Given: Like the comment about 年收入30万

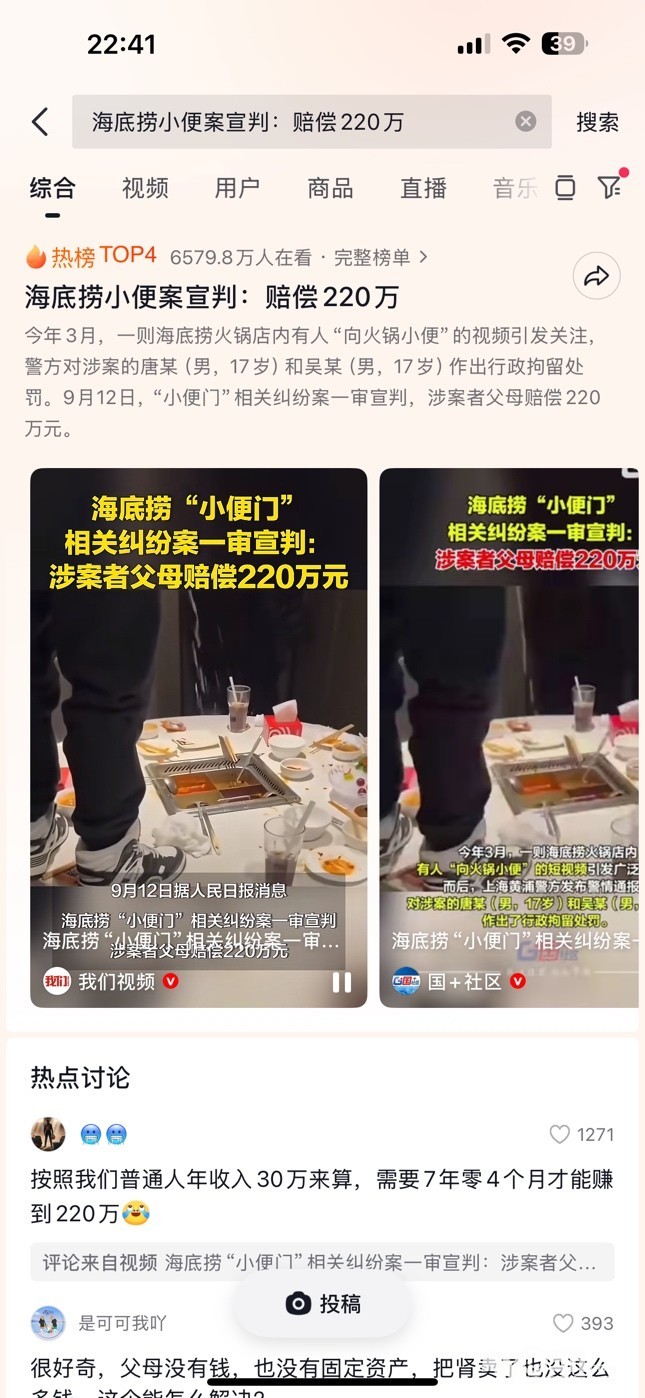Looking at the screenshot, I should (560, 1134).
